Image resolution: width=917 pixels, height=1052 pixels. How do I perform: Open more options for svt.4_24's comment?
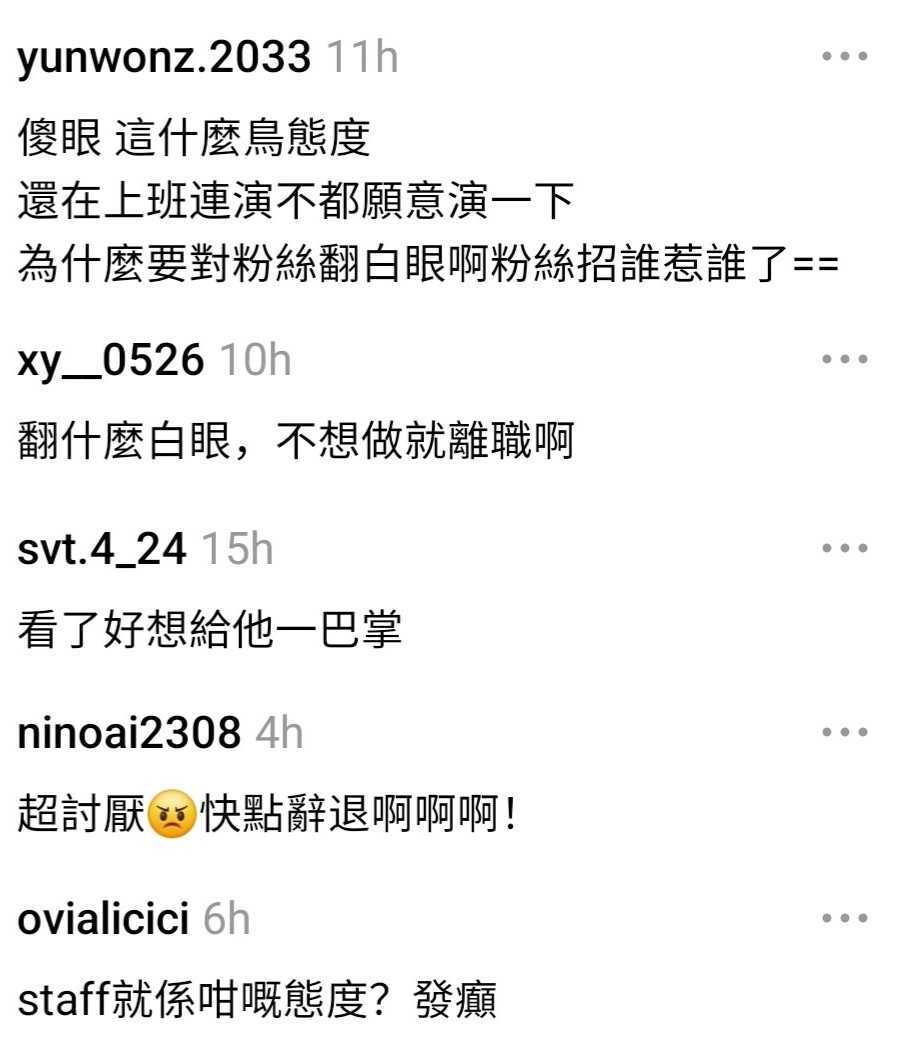click(x=844, y=548)
